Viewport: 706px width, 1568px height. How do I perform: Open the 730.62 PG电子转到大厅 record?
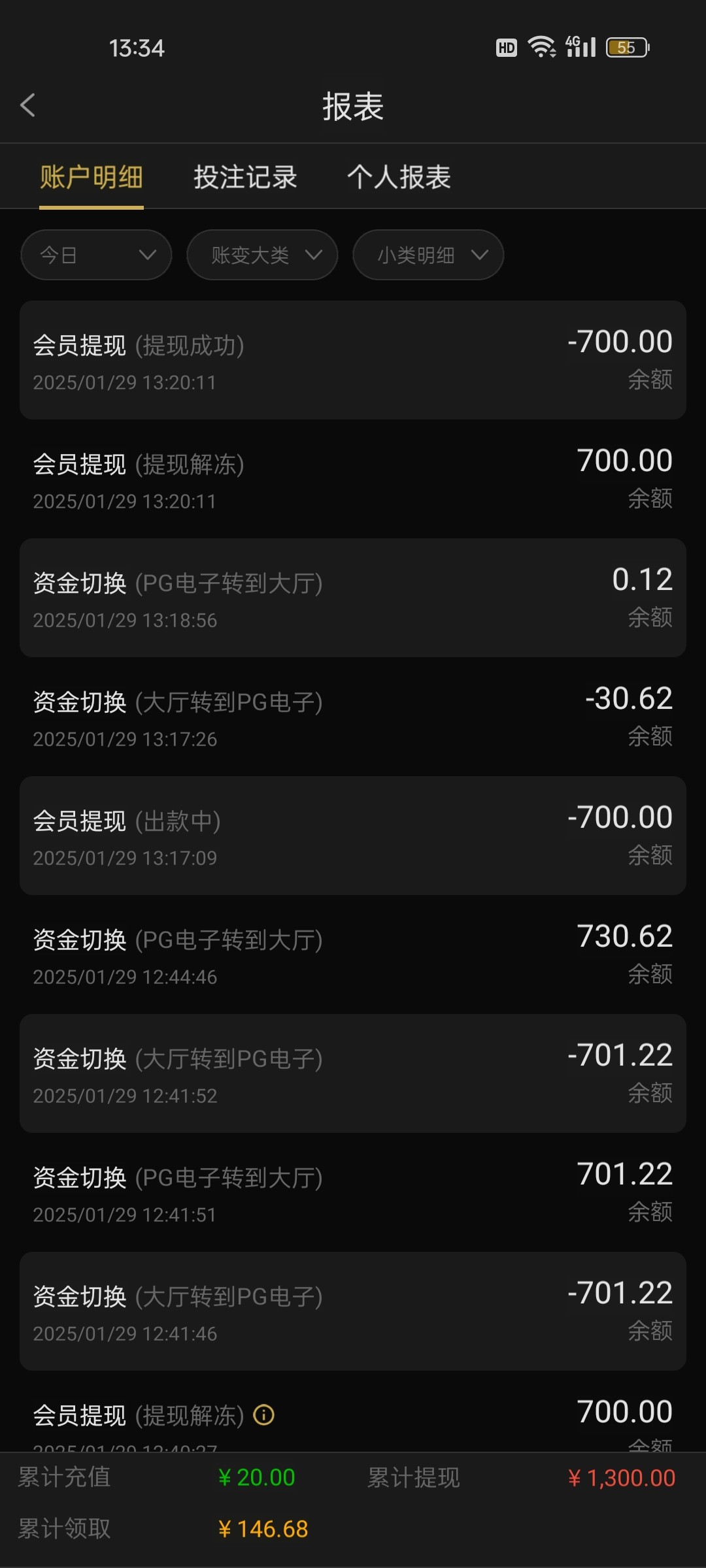click(353, 955)
